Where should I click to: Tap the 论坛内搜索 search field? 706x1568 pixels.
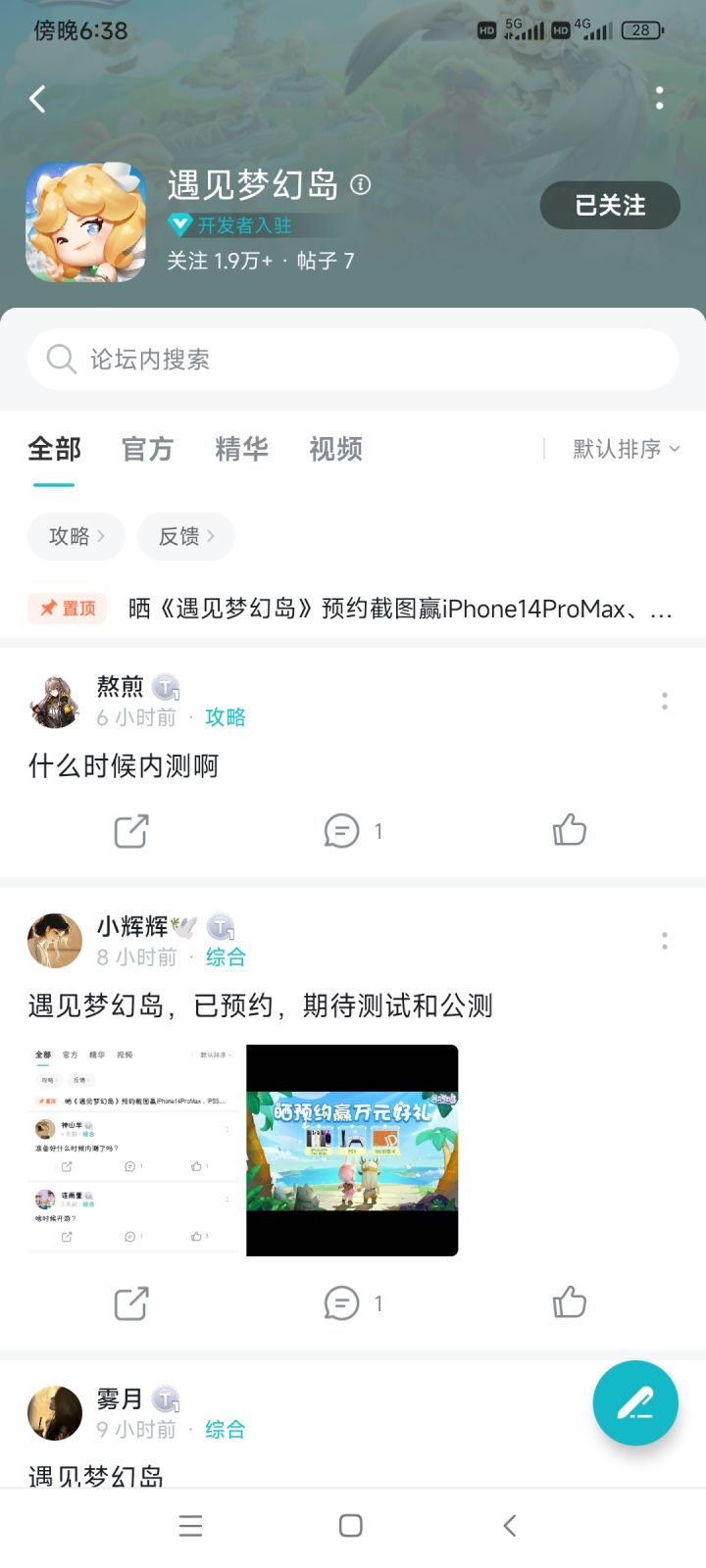pos(352,359)
